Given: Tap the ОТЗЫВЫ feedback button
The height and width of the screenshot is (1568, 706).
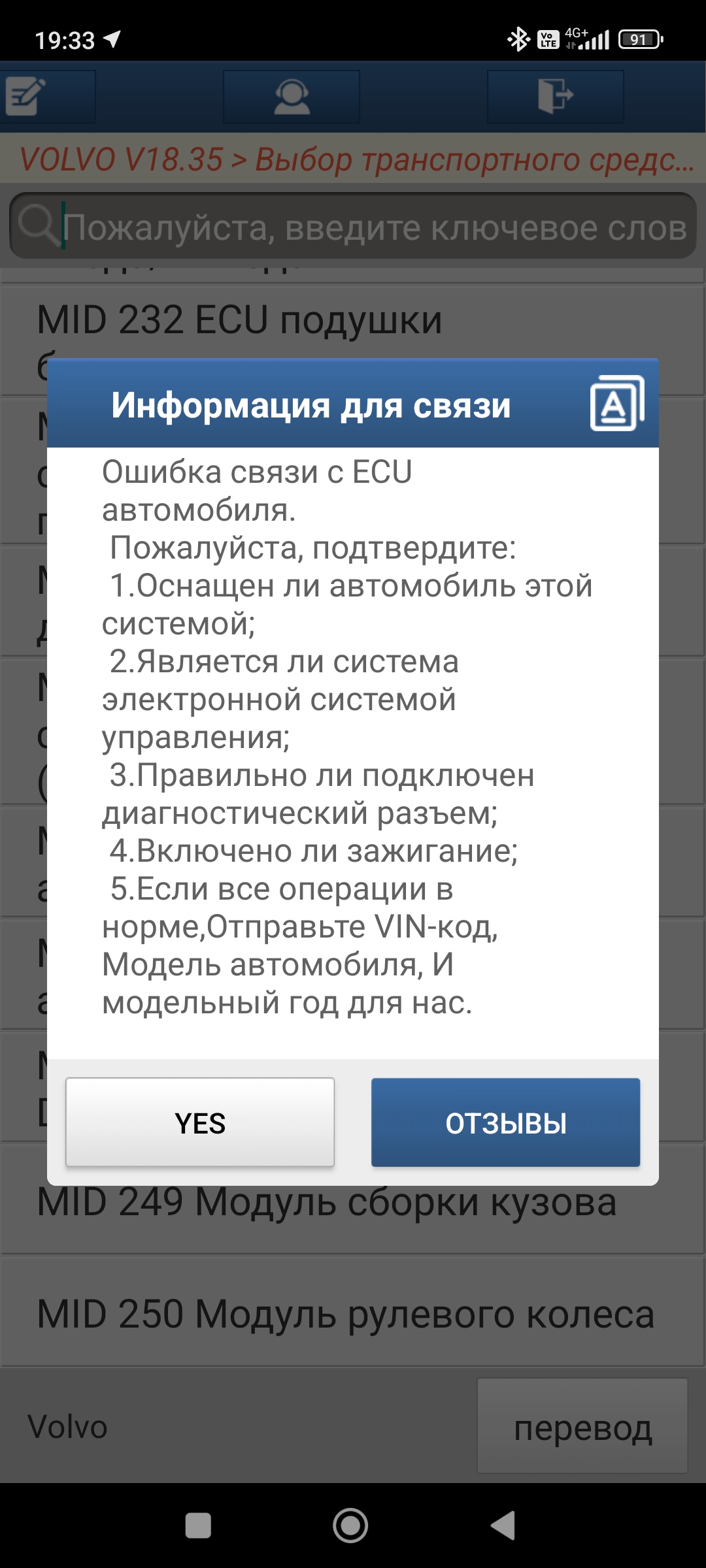Looking at the screenshot, I should 505,1122.
